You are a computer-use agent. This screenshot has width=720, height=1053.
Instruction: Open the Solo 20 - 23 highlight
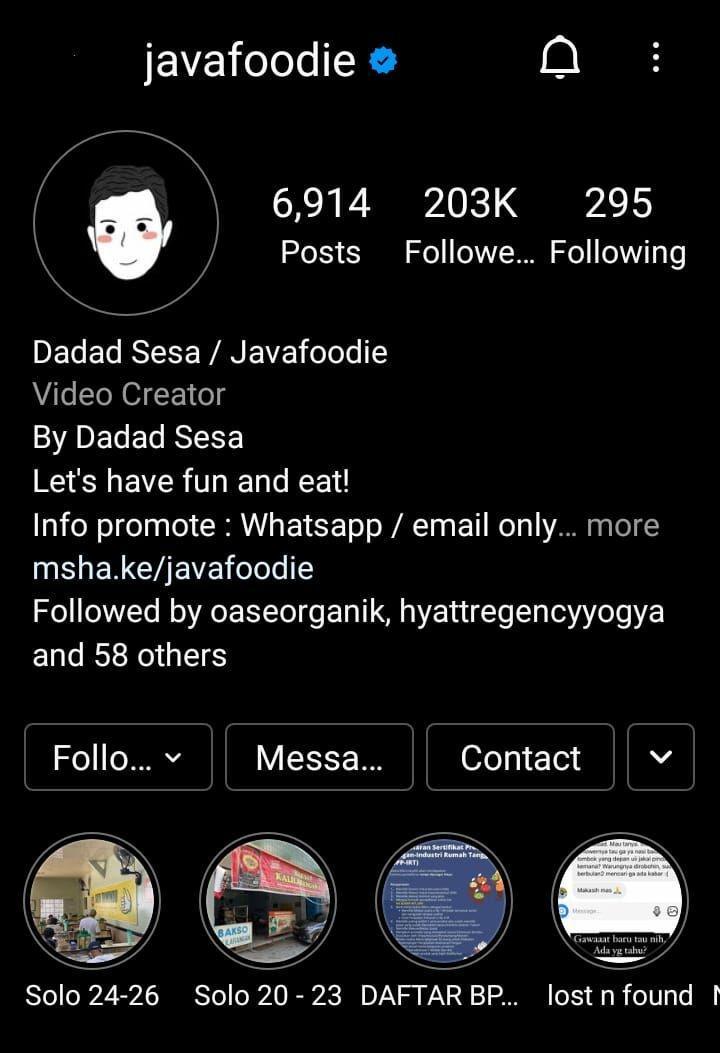click(268, 902)
